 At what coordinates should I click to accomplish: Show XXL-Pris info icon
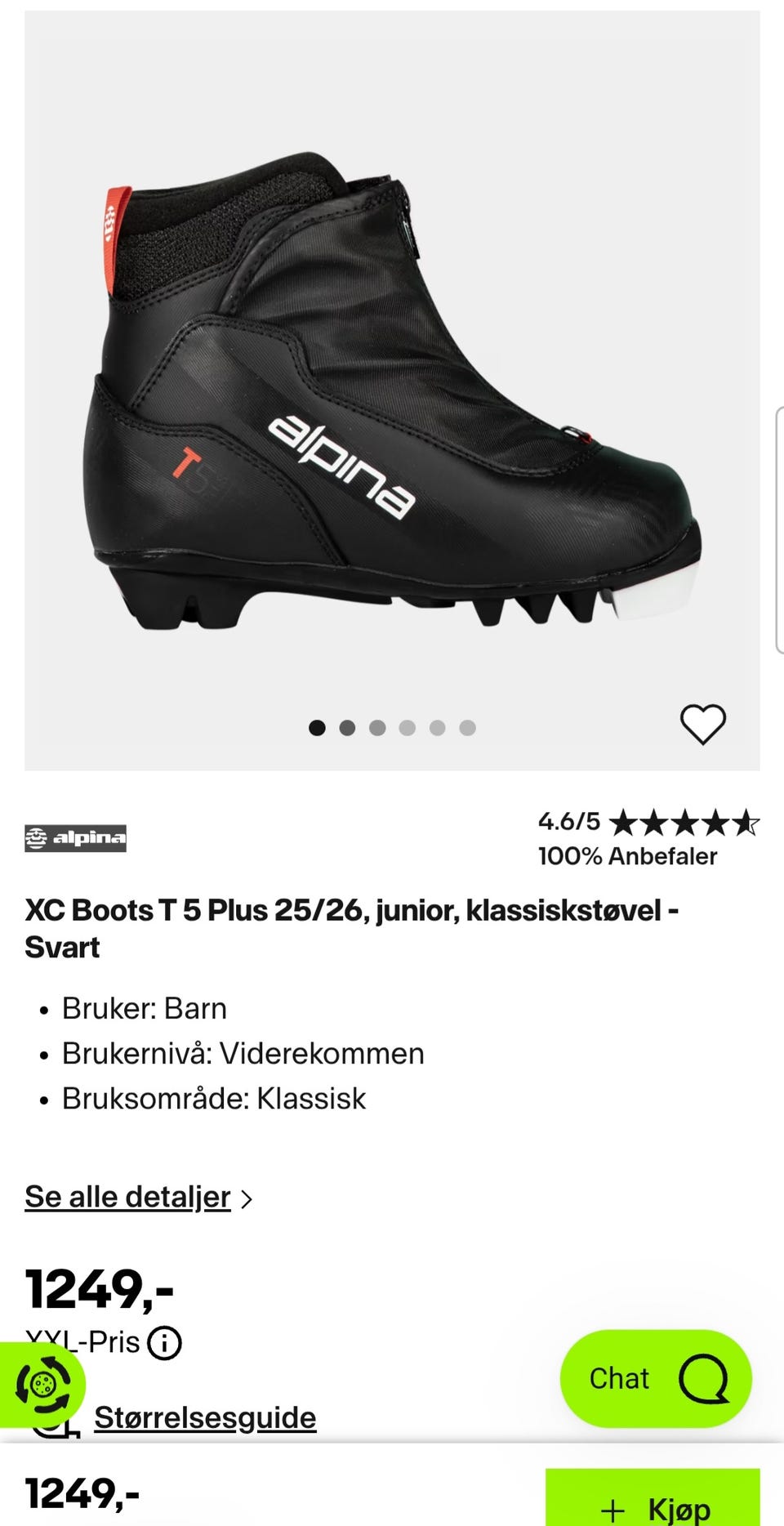tap(164, 1342)
